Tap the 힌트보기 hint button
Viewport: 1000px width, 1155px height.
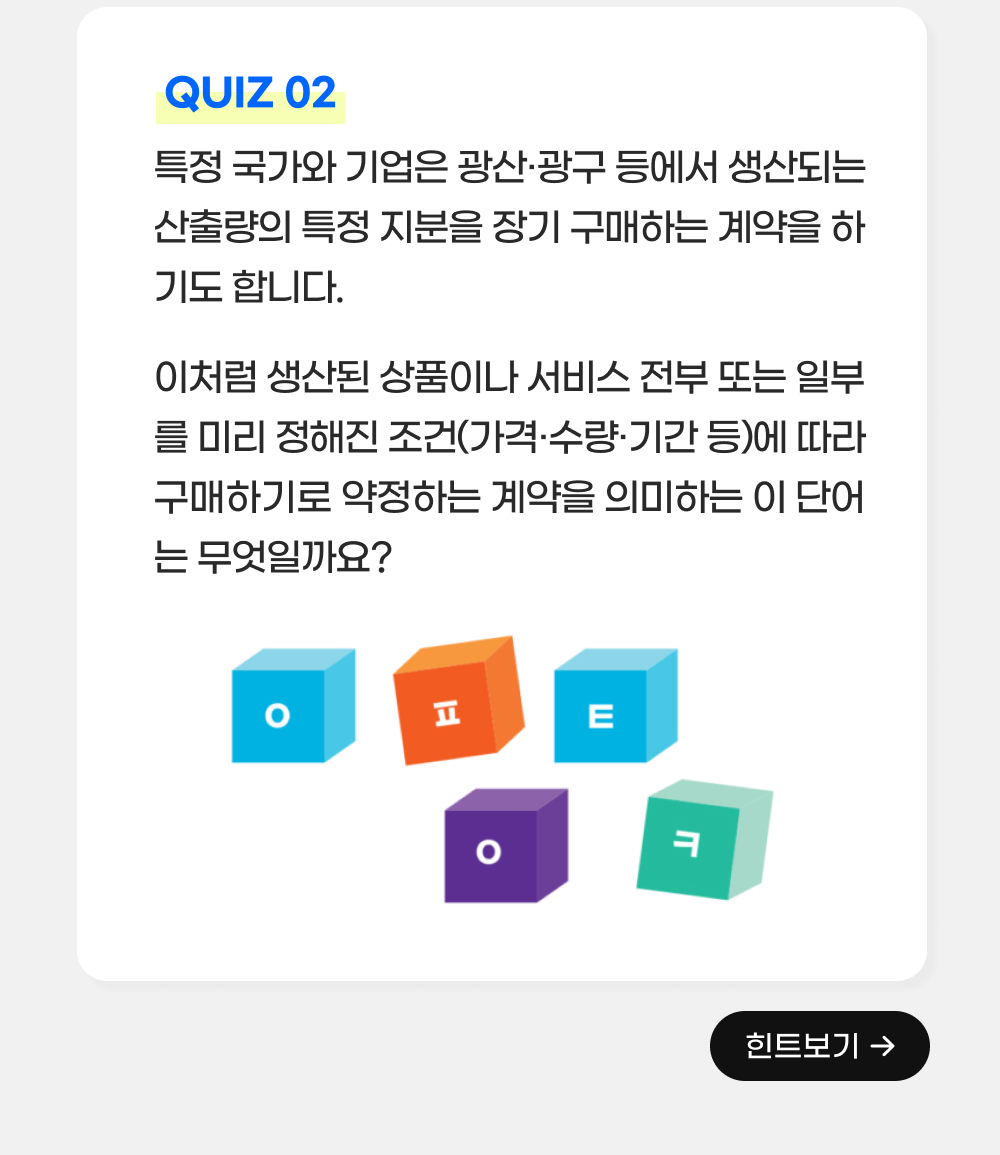819,1046
